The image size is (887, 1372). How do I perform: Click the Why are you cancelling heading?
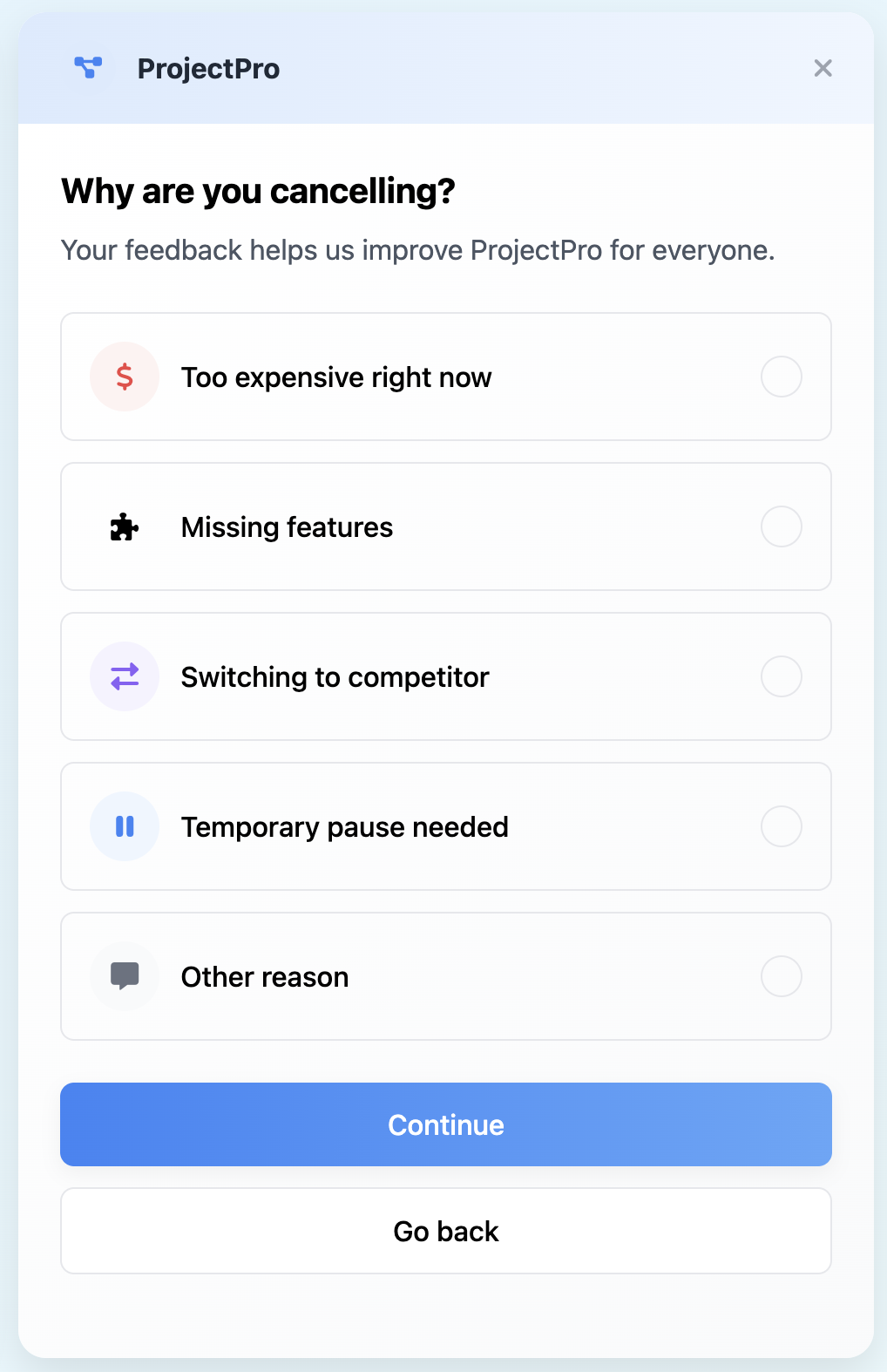click(259, 191)
